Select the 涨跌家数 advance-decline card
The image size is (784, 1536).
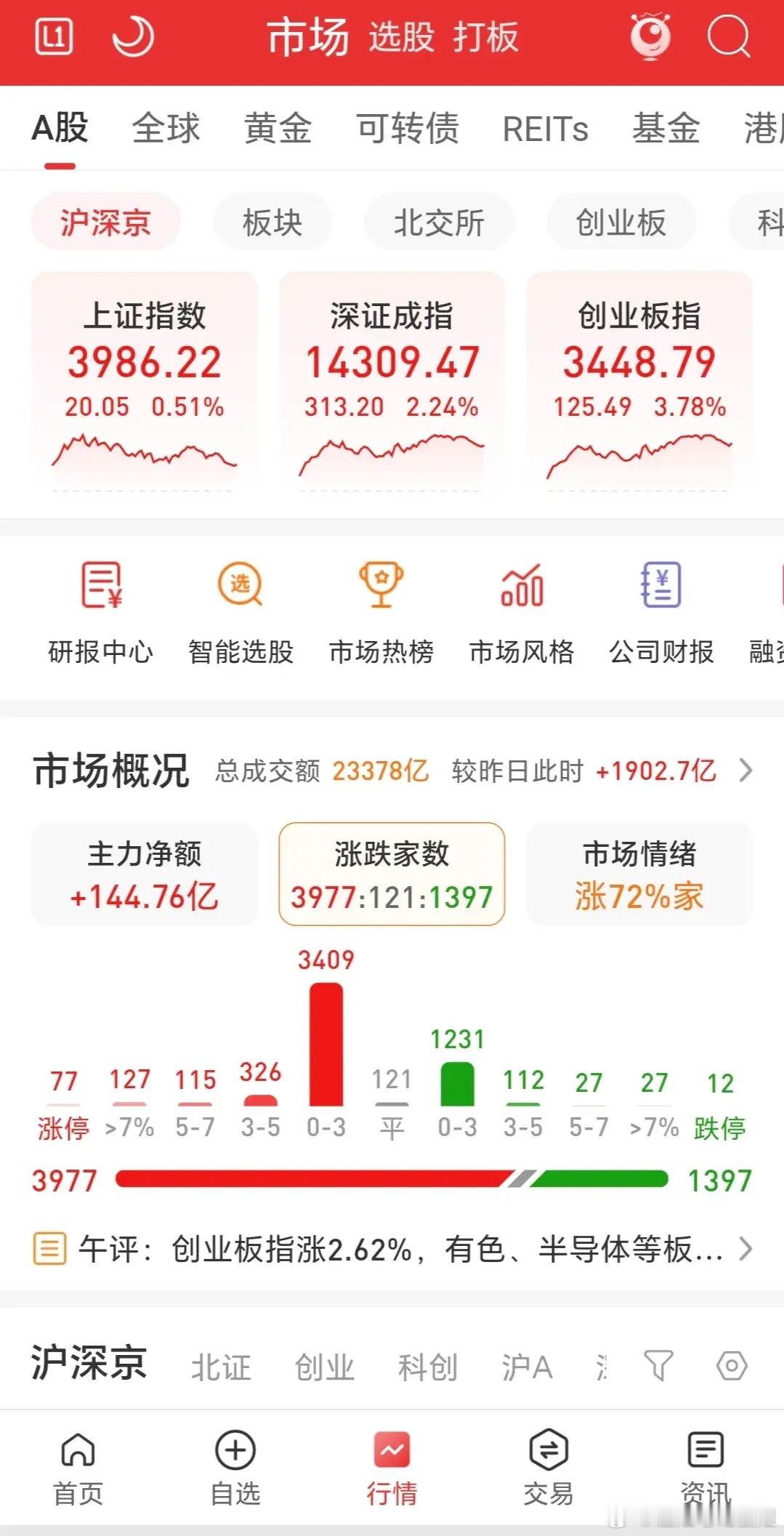[390, 873]
